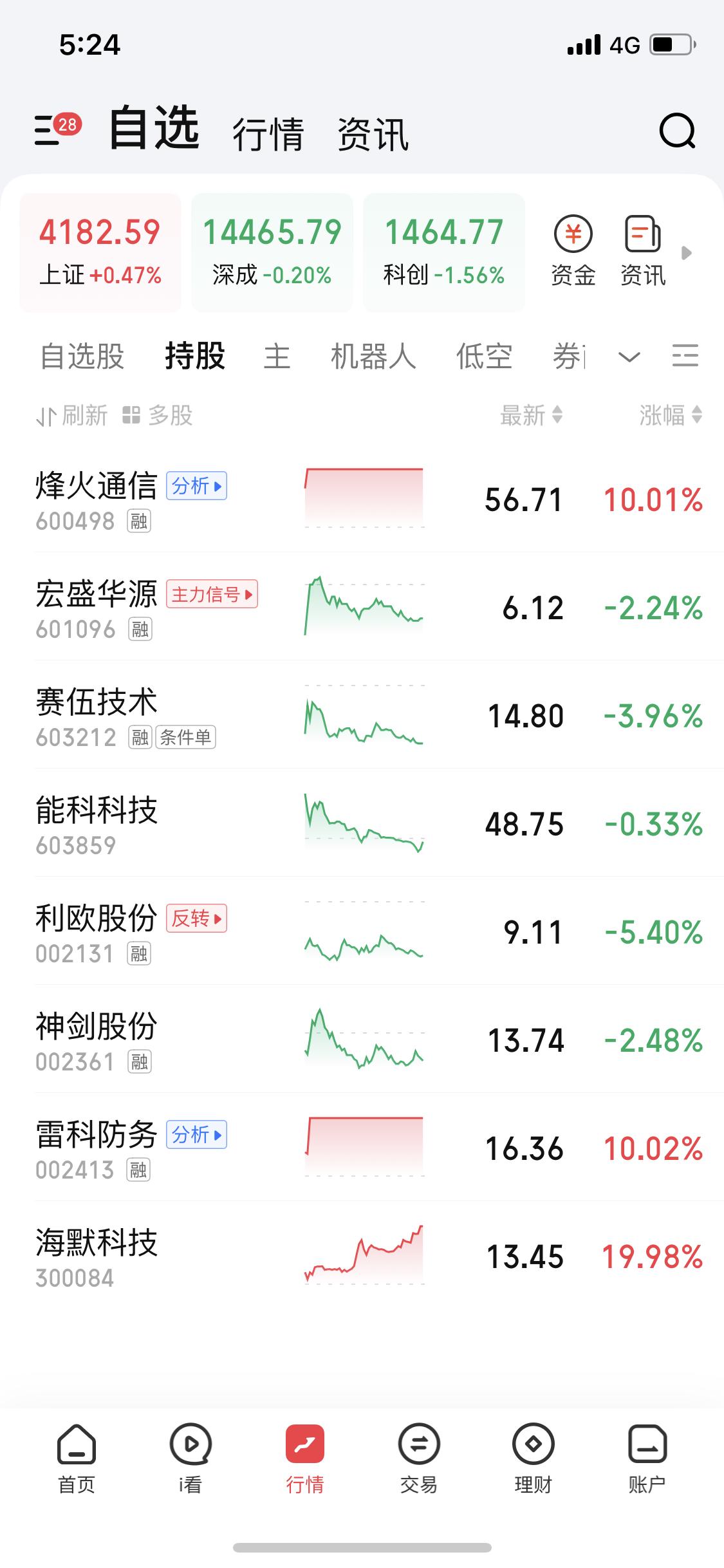Select the 机器人 group tab
Screen dimensions: 724x1568
[373, 356]
